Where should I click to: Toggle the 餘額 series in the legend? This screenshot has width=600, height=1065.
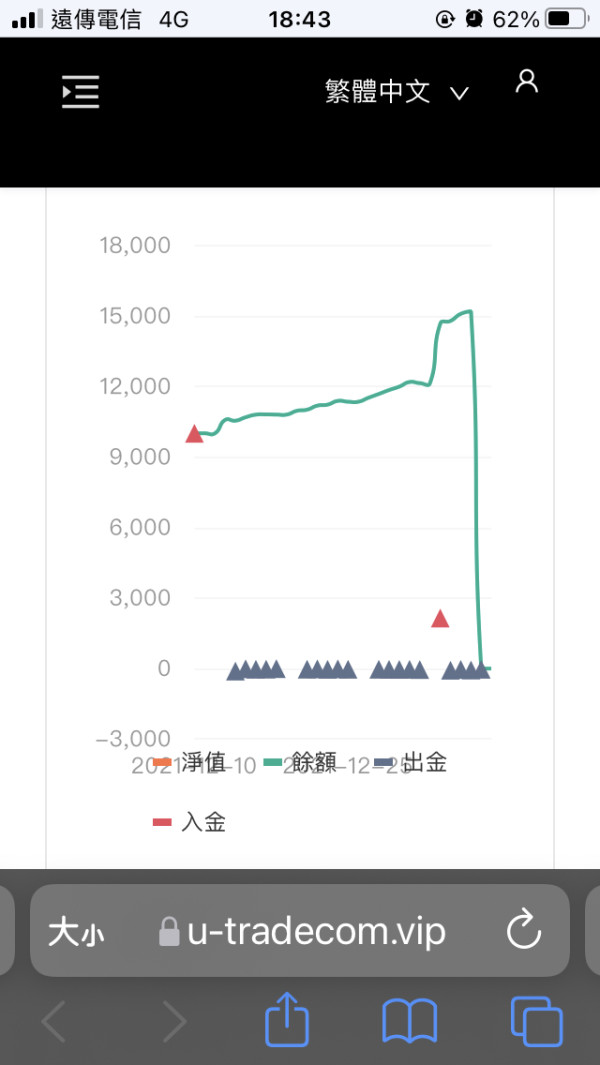300,763
